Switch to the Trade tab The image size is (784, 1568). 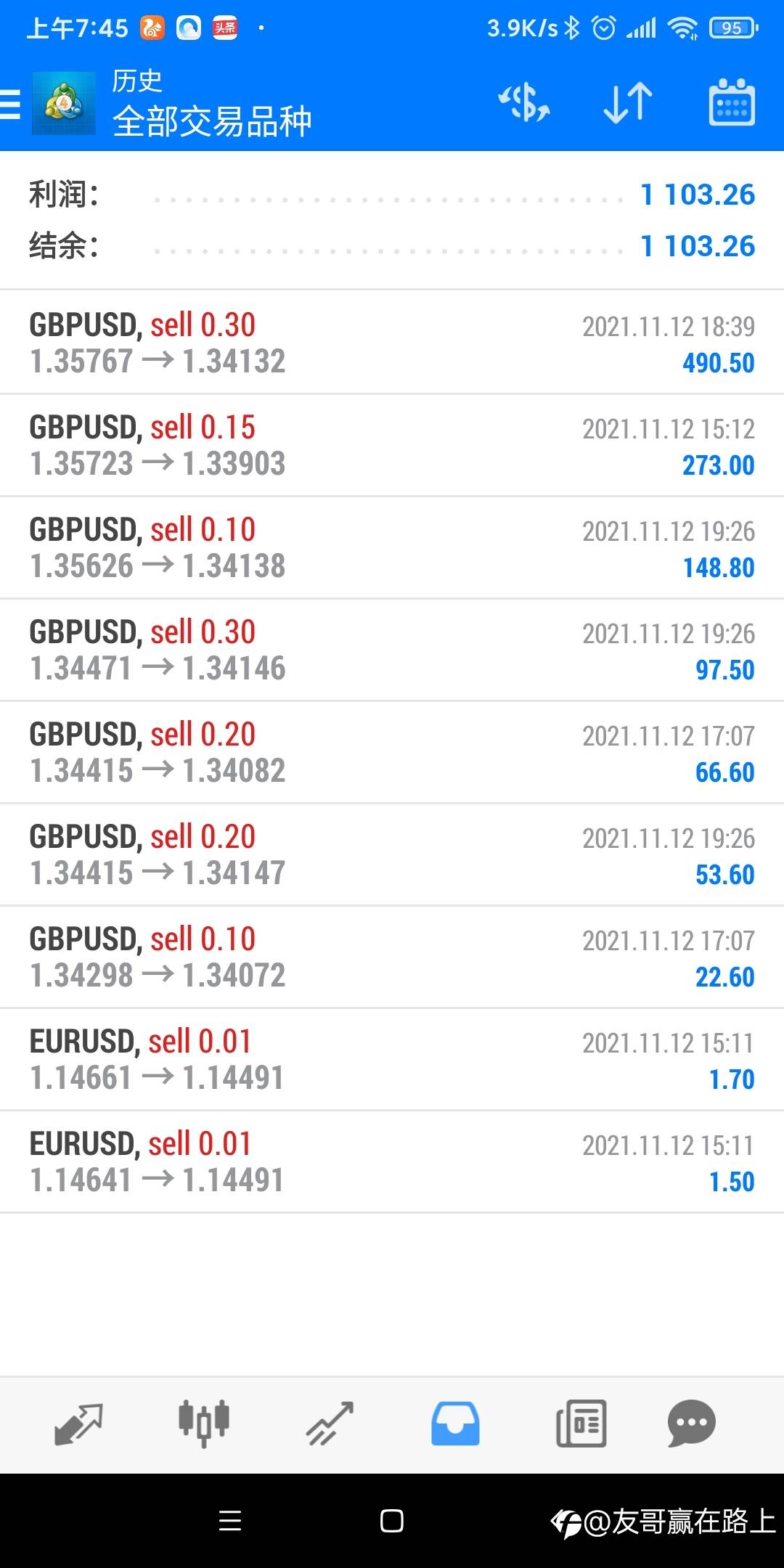pyautogui.click(x=330, y=1424)
